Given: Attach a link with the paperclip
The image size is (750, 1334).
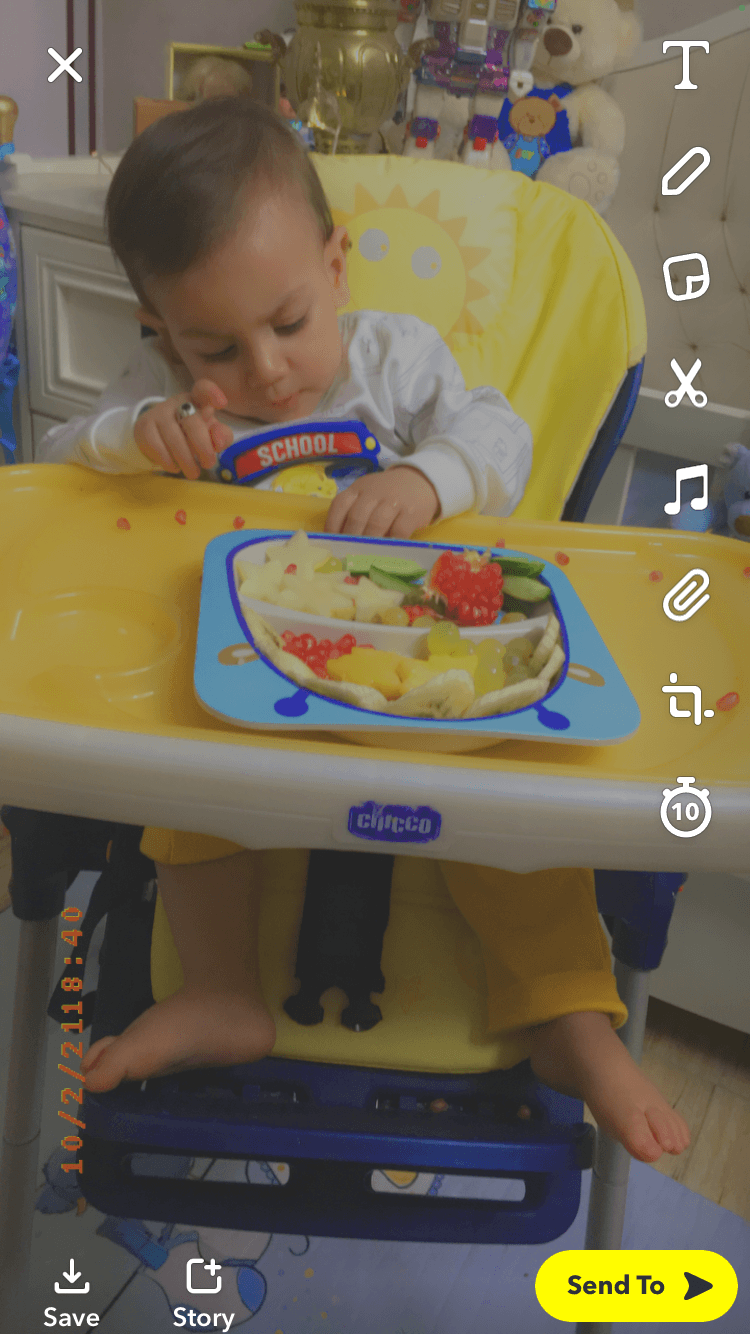Looking at the screenshot, I should click(686, 596).
